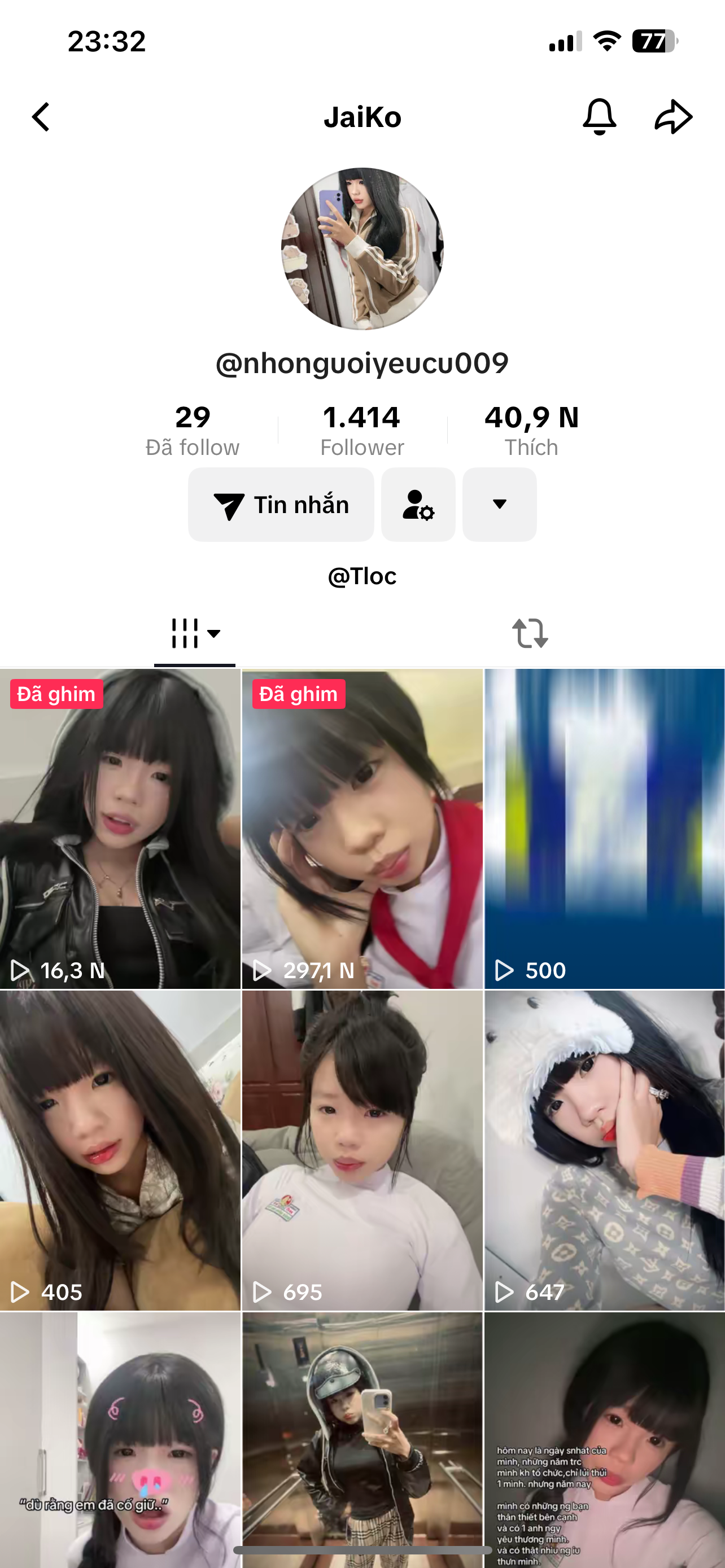Open the follow settings button
The width and height of the screenshot is (725, 1568).
pos(418,505)
